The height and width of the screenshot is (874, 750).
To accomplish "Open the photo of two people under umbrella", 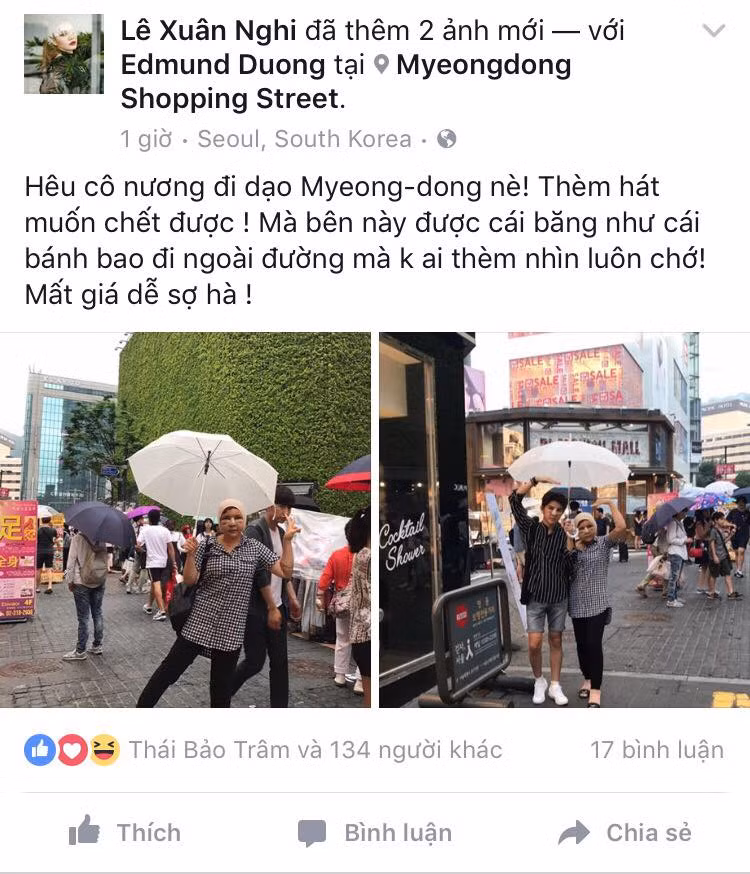I will [564, 520].
